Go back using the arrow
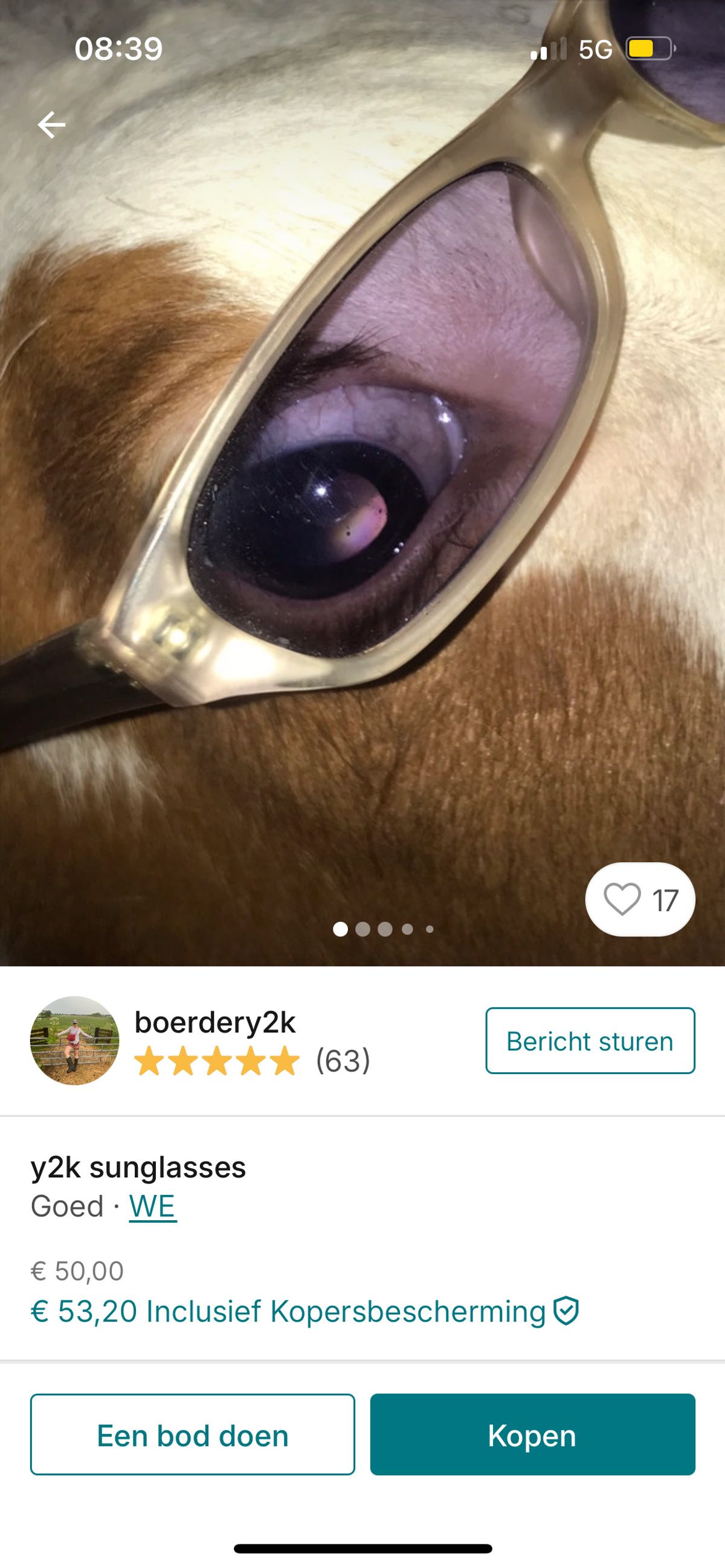725x1568 pixels. tap(51, 125)
